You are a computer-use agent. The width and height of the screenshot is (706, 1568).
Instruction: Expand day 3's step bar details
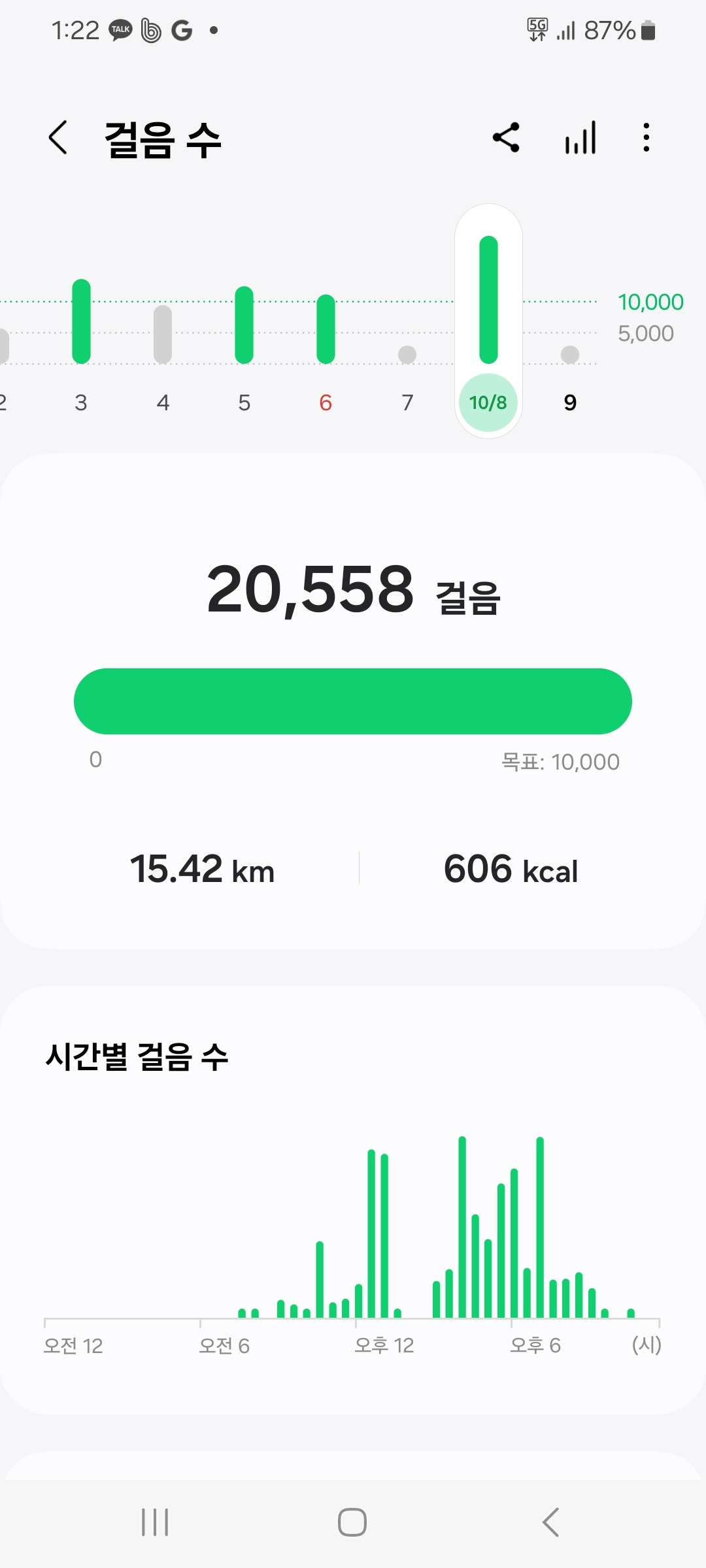(x=81, y=320)
